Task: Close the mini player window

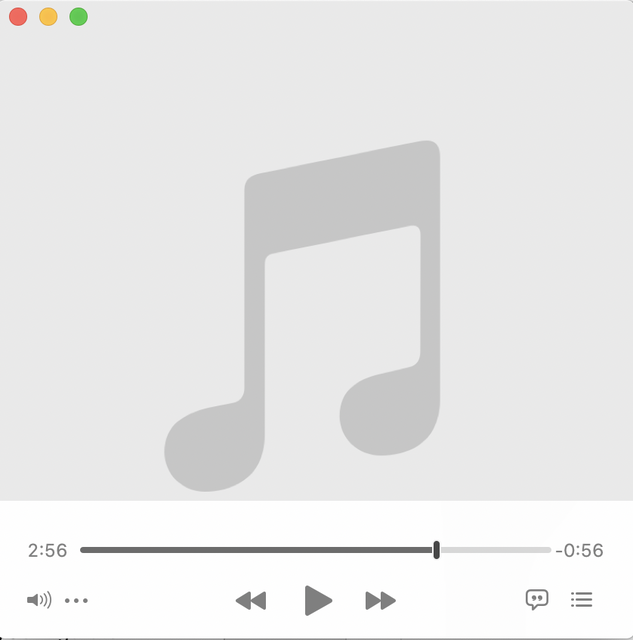Action: pyautogui.click(x=18, y=17)
